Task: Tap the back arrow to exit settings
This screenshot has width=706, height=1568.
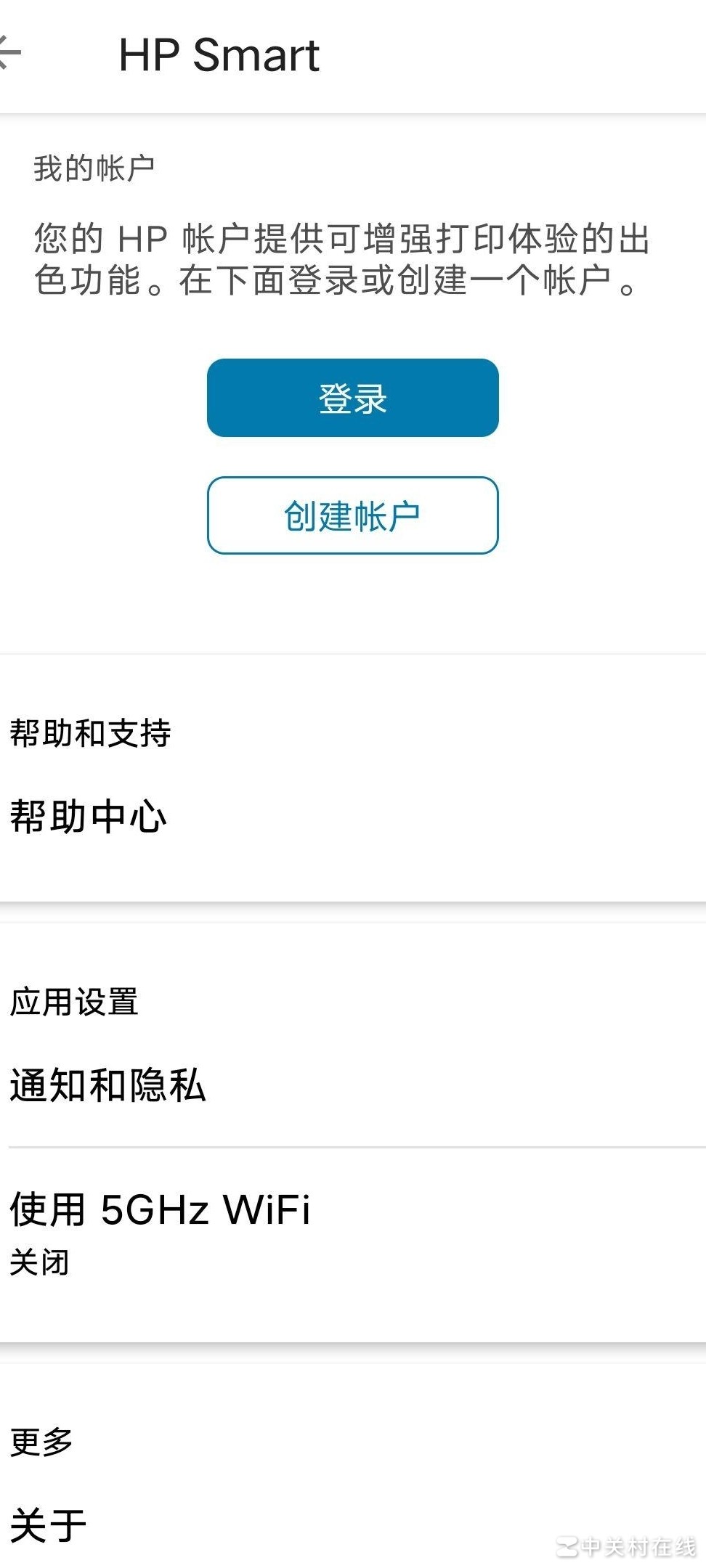Action: [x=13, y=52]
